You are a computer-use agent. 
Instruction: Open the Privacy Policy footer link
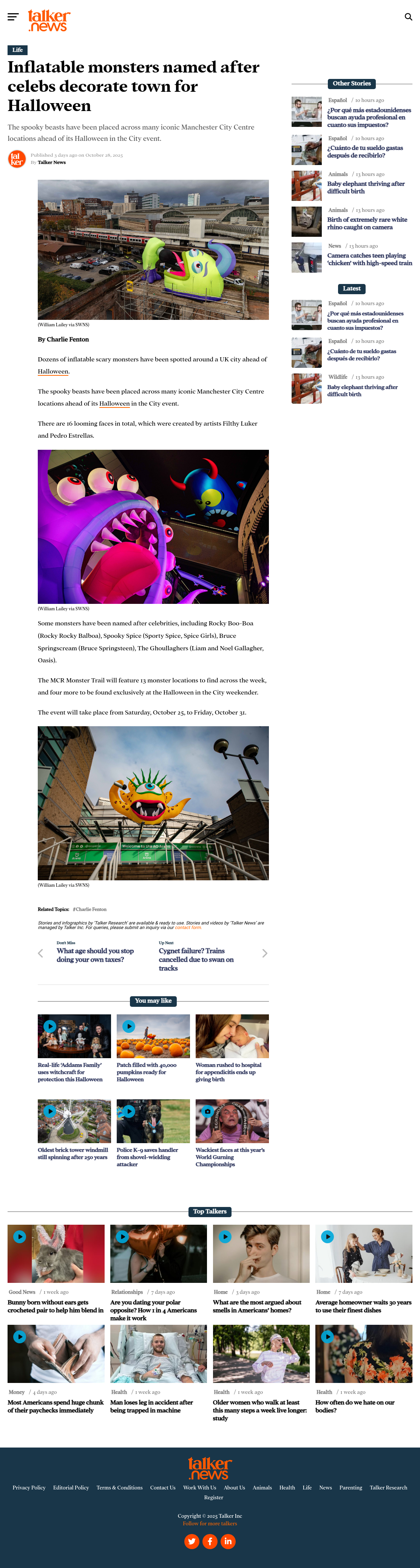pyautogui.click(x=29, y=1488)
